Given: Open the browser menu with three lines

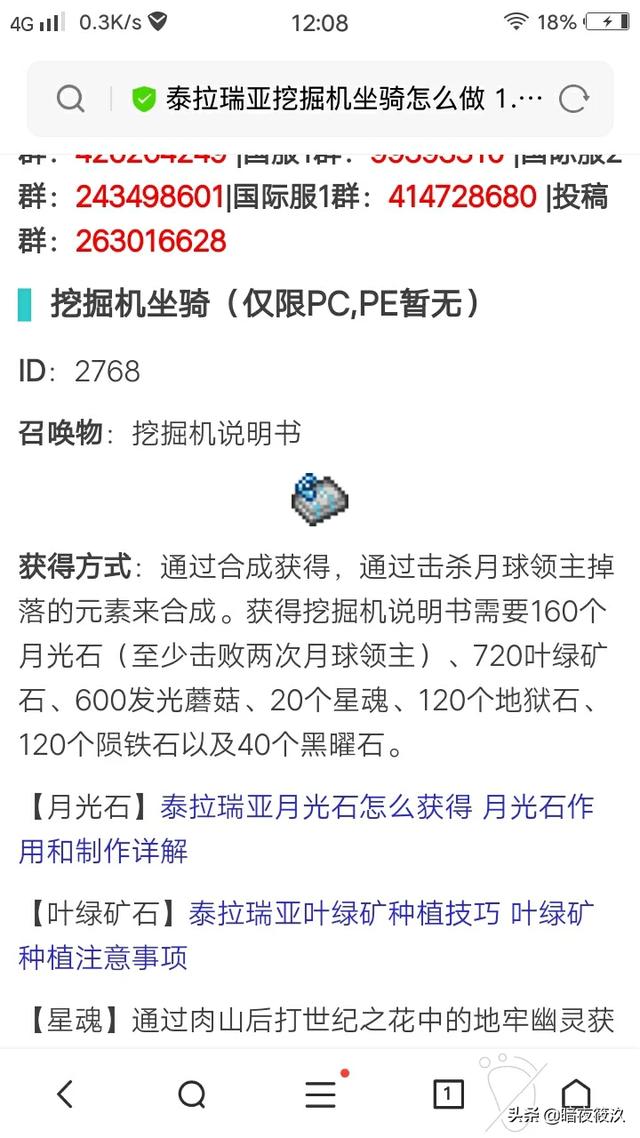Looking at the screenshot, I should click(x=320, y=1094).
